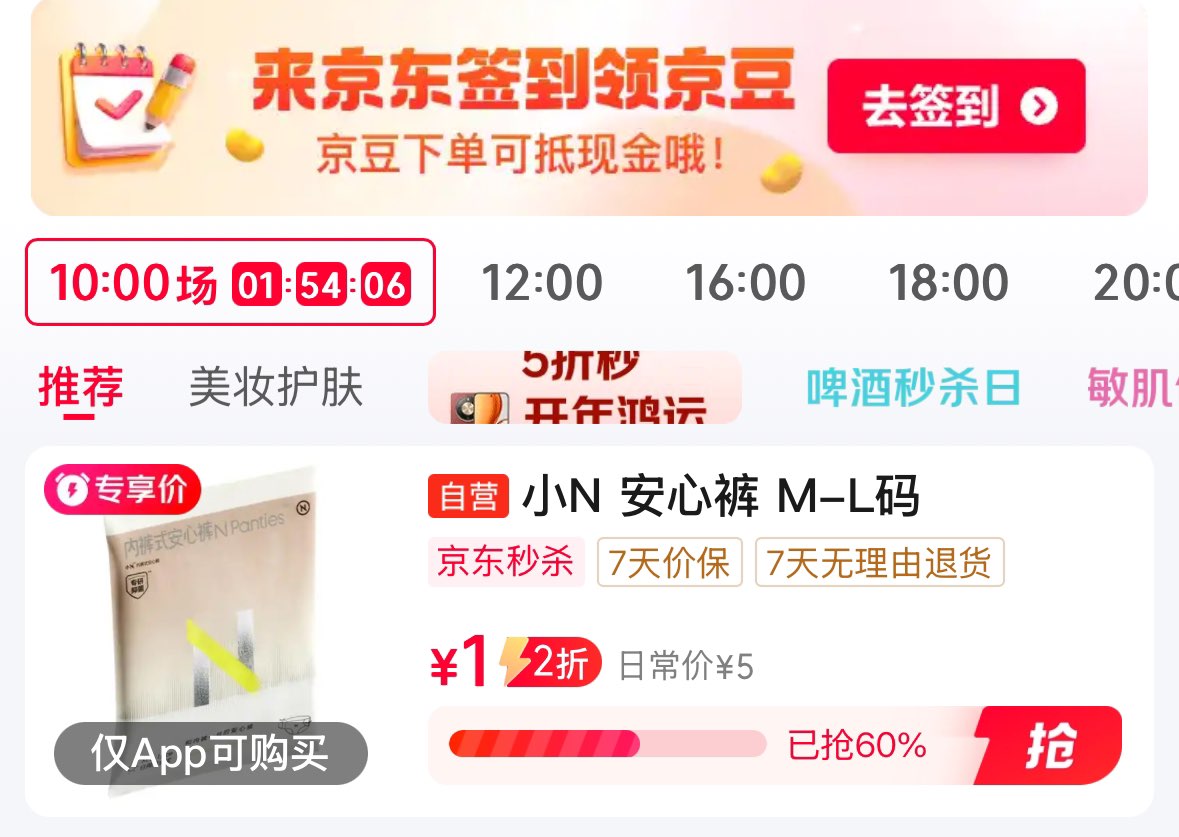This screenshot has height=837, width=1179.
Task: Switch to the 16:00 session
Action: (745, 283)
